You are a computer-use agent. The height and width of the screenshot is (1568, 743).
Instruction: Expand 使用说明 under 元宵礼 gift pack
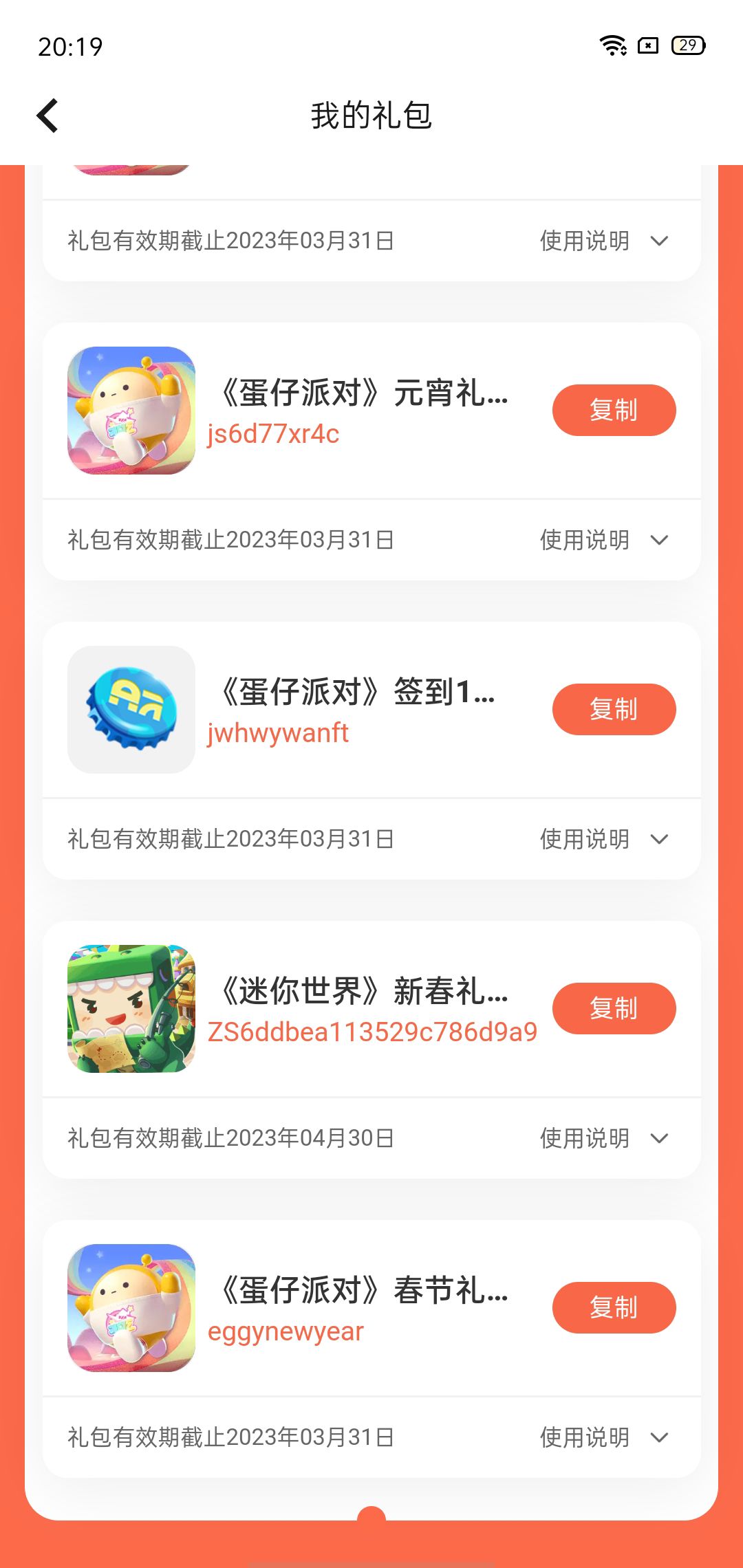tap(603, 541)
